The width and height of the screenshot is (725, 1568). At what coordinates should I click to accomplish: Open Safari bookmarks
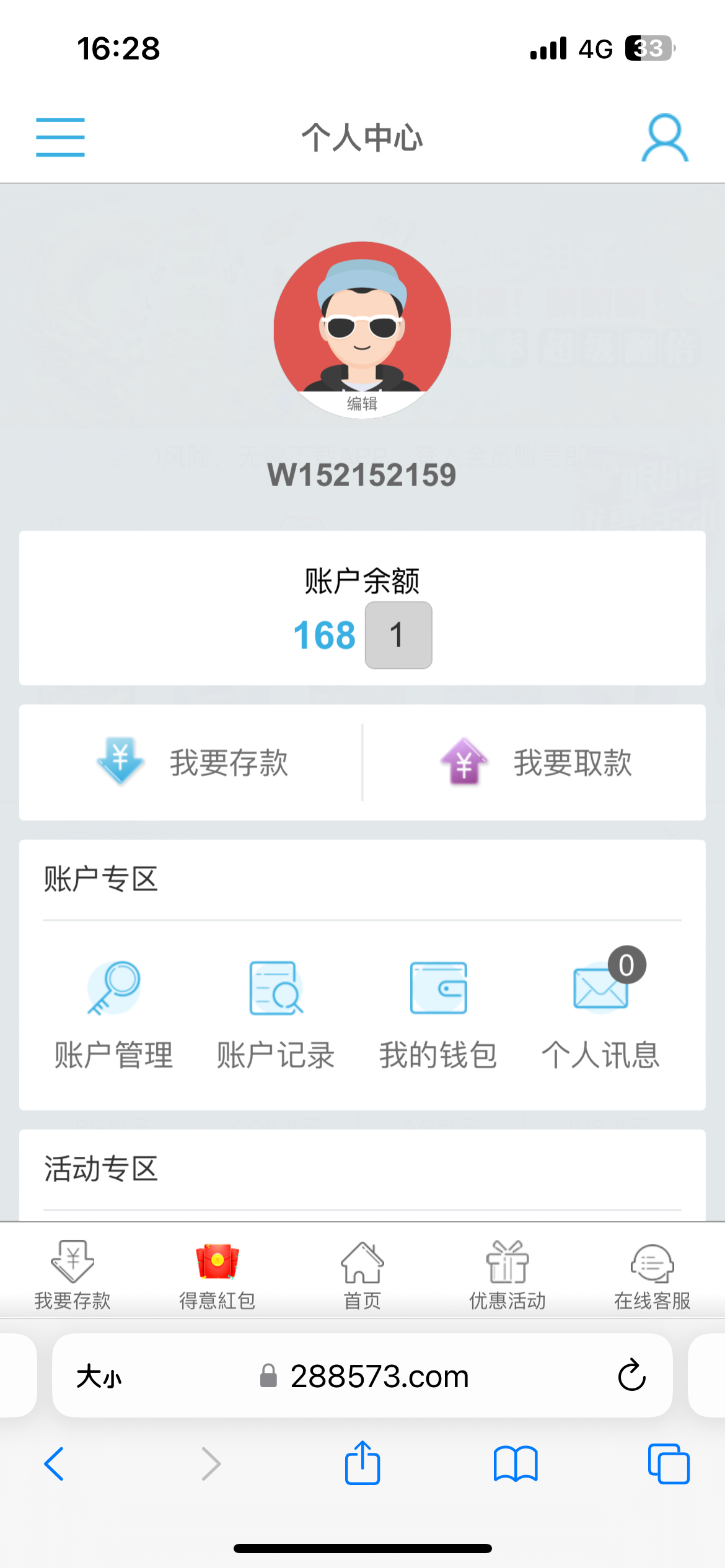coord(516,1464)
